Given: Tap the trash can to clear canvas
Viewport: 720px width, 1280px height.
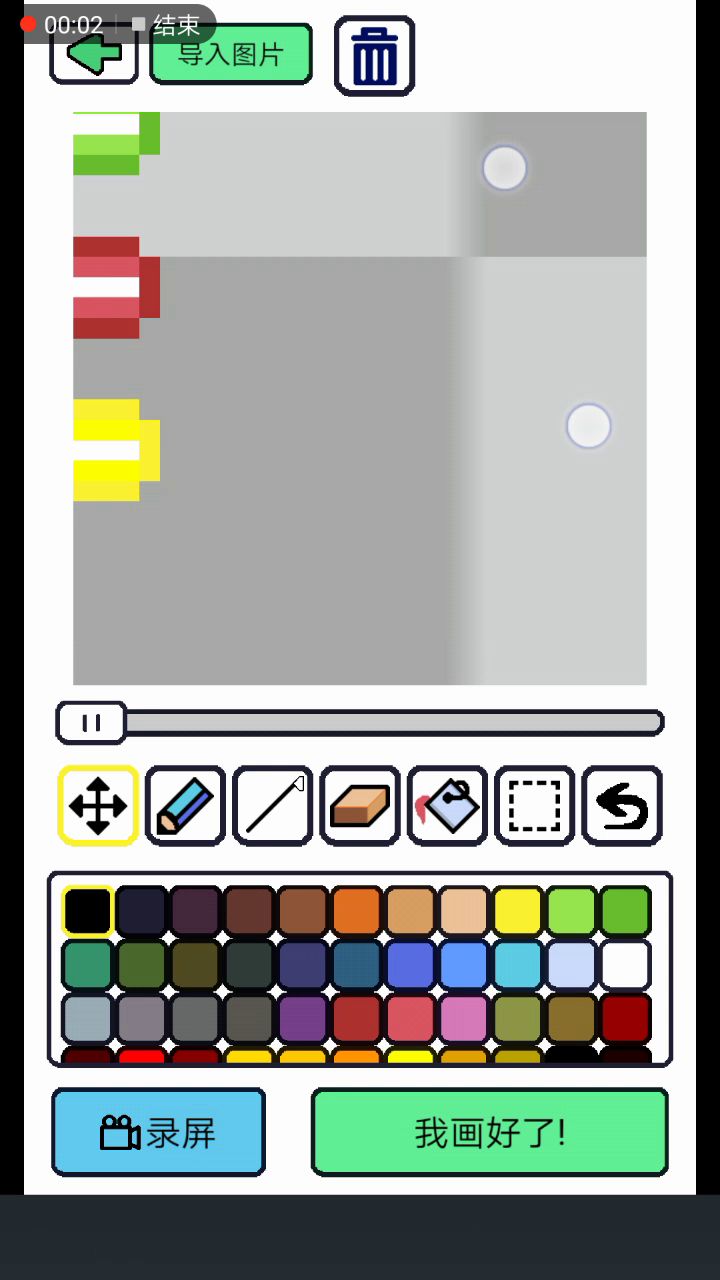Looking at the screenshot, I should coord(374,56).
